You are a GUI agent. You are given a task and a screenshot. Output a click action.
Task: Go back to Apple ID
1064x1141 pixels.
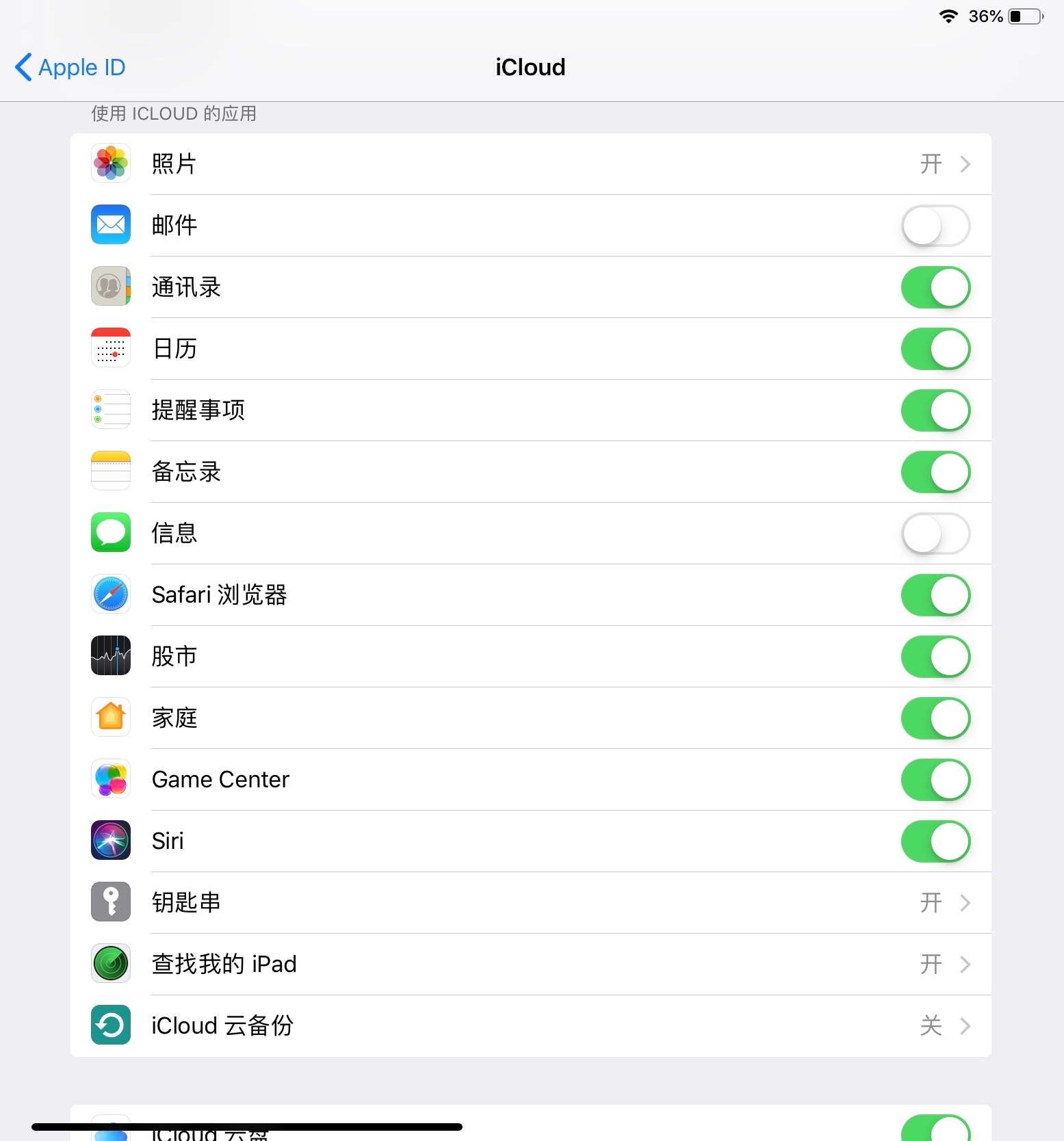pyautogui.click(x=70, y=67)
